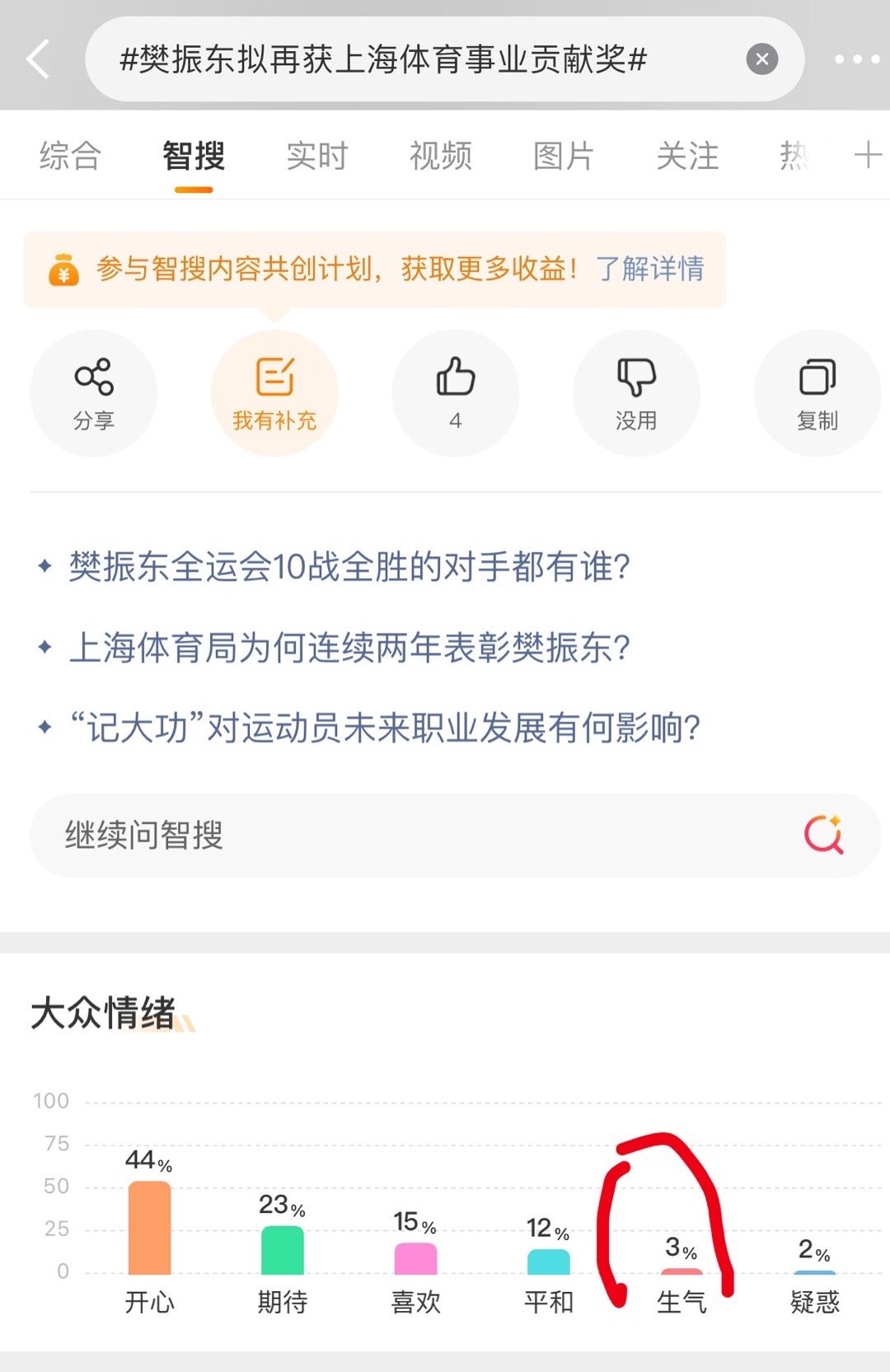Copy the answer using the 复制 icon
The width and height of the screenshot is (890, 1372).
pos(817,392)
